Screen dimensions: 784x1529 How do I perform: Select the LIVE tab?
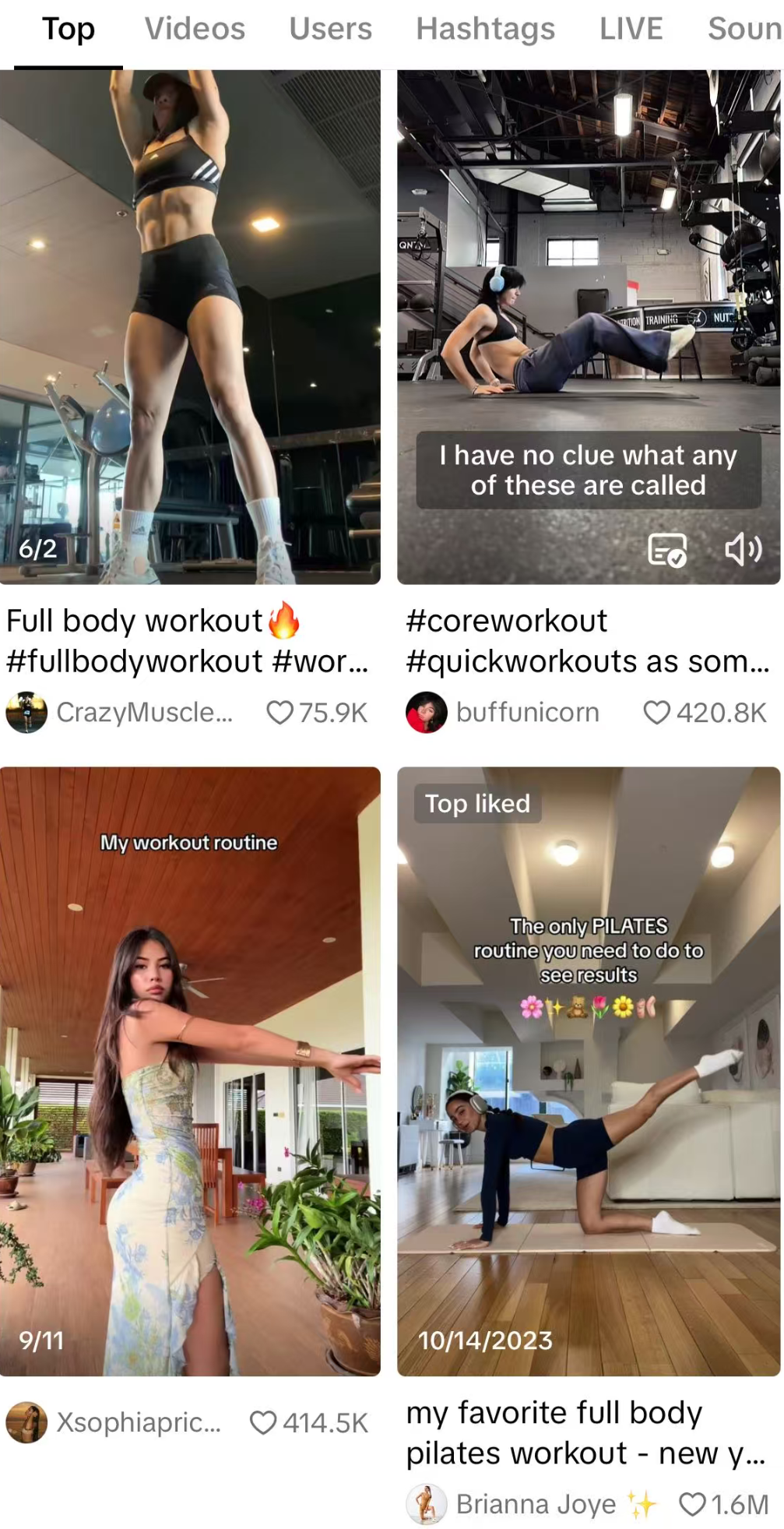pos(631,30)
